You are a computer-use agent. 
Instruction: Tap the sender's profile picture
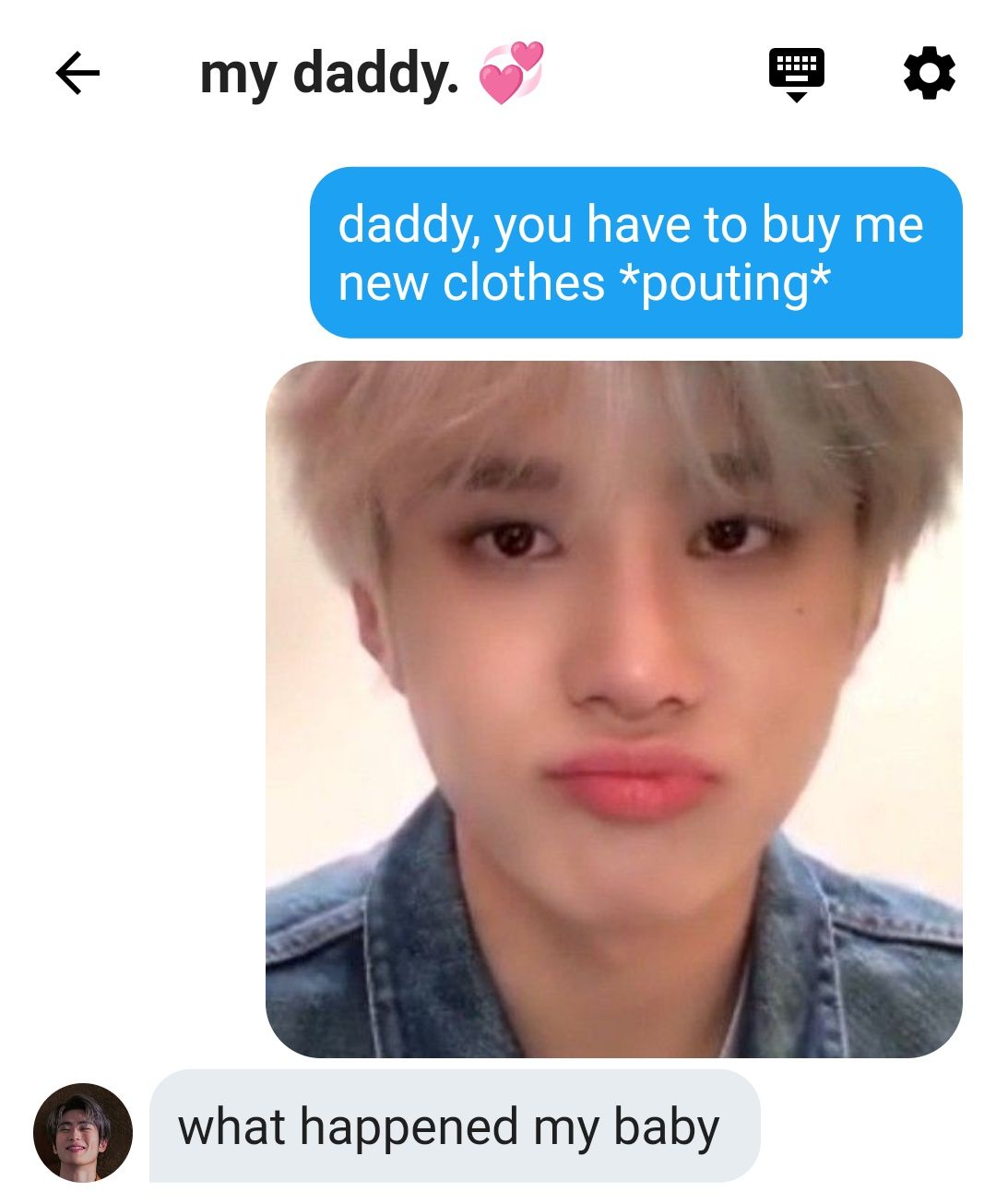coord(83,1132)
